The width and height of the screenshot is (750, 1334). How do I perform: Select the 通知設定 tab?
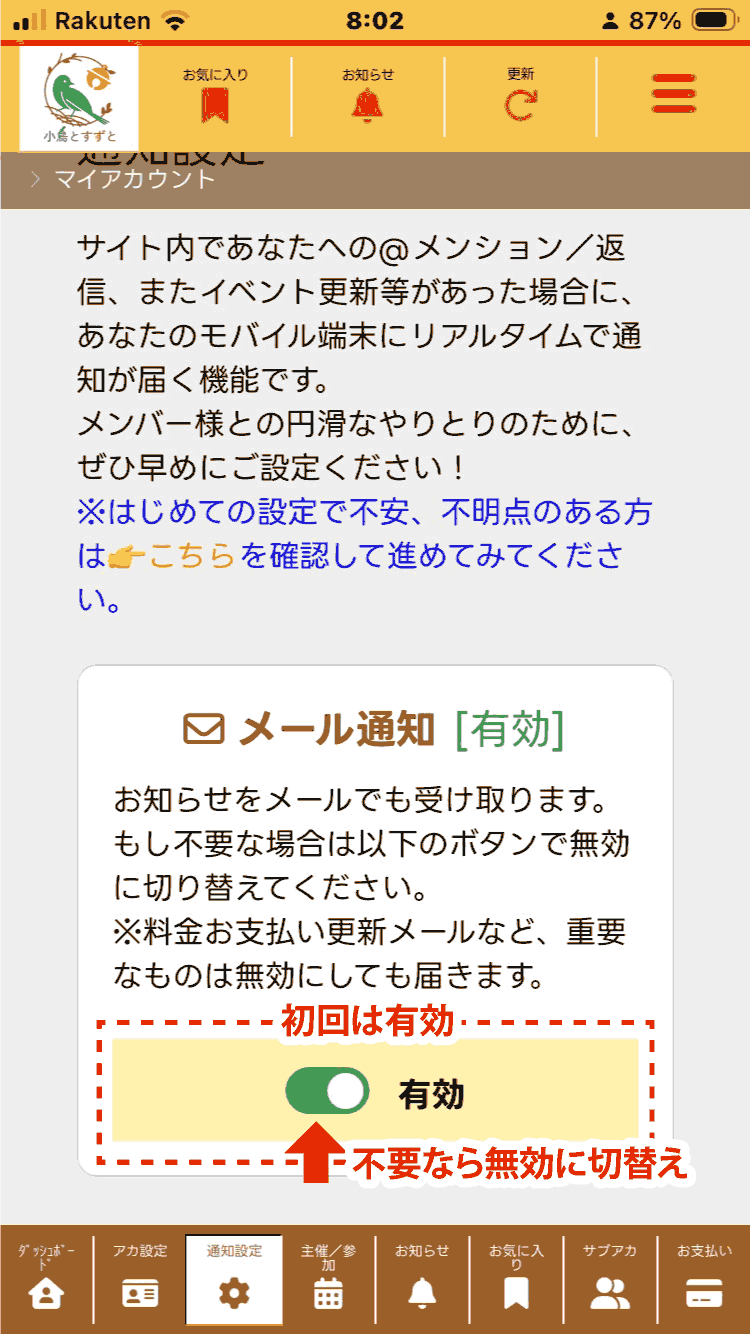[x=234, y=1280]
